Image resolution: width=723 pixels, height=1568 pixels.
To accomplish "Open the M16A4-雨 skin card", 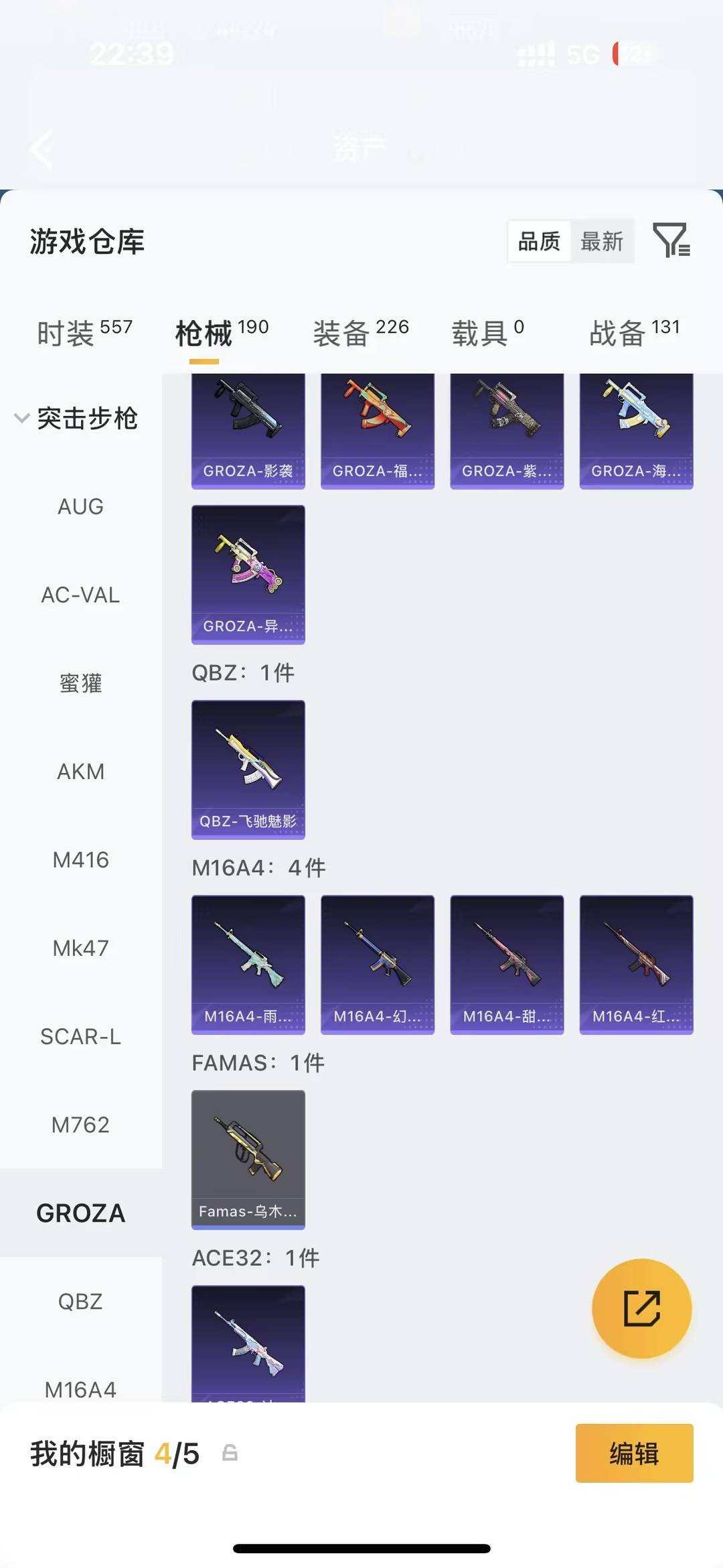I will pos(248,965).
